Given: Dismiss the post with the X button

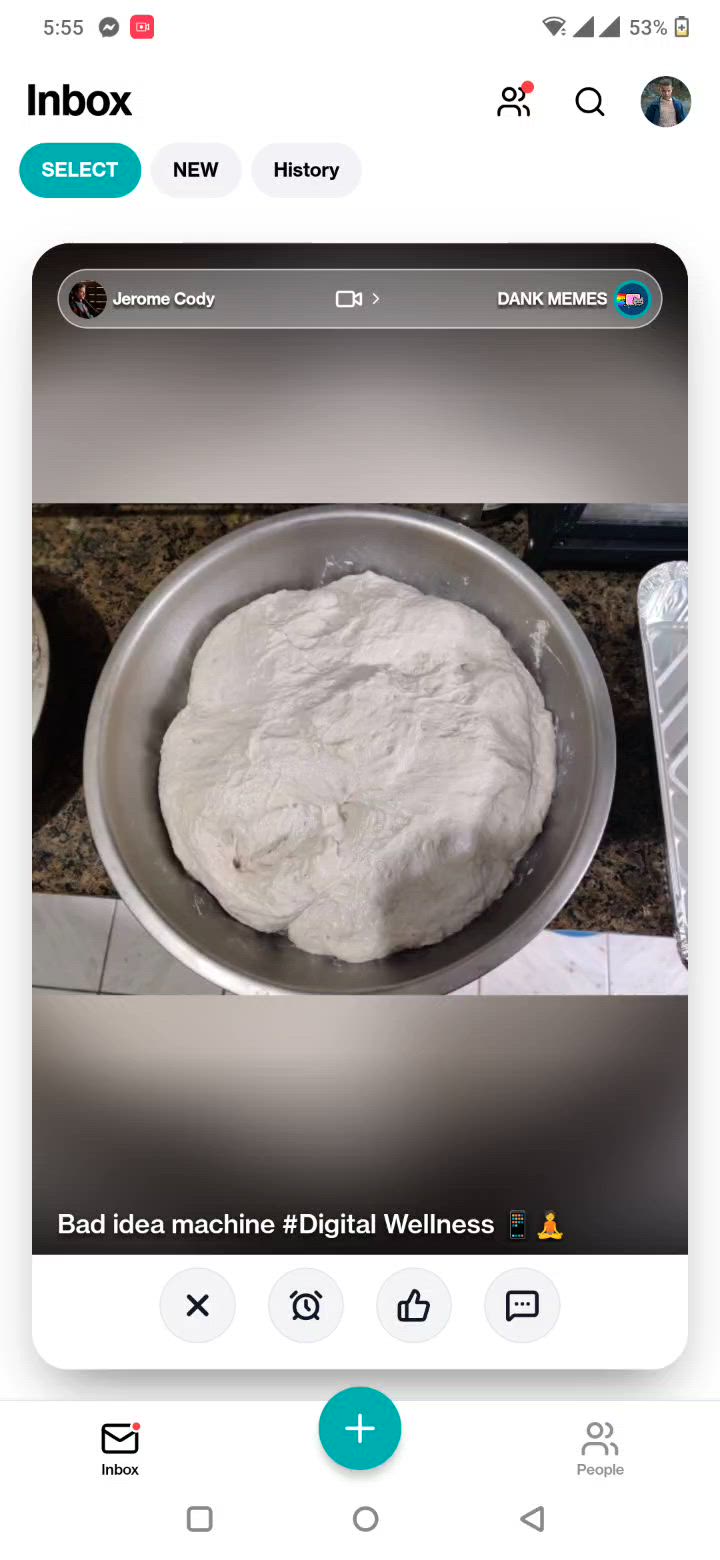Looking at the screenshot, I should click(198, 1305).
